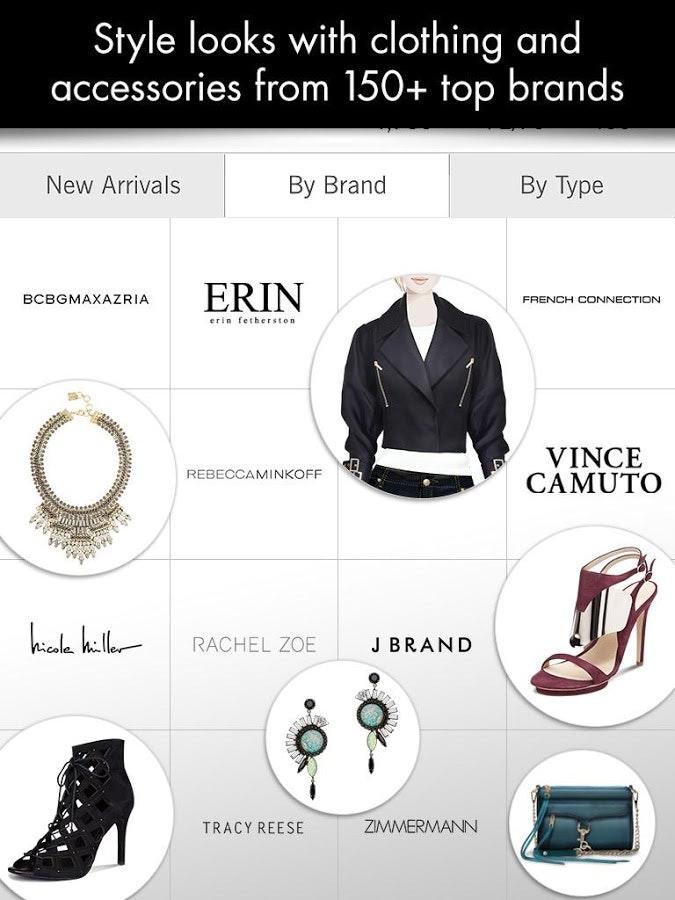
Task: Browse the Nicole Miller brand
Action: click(x=85, y=641)
